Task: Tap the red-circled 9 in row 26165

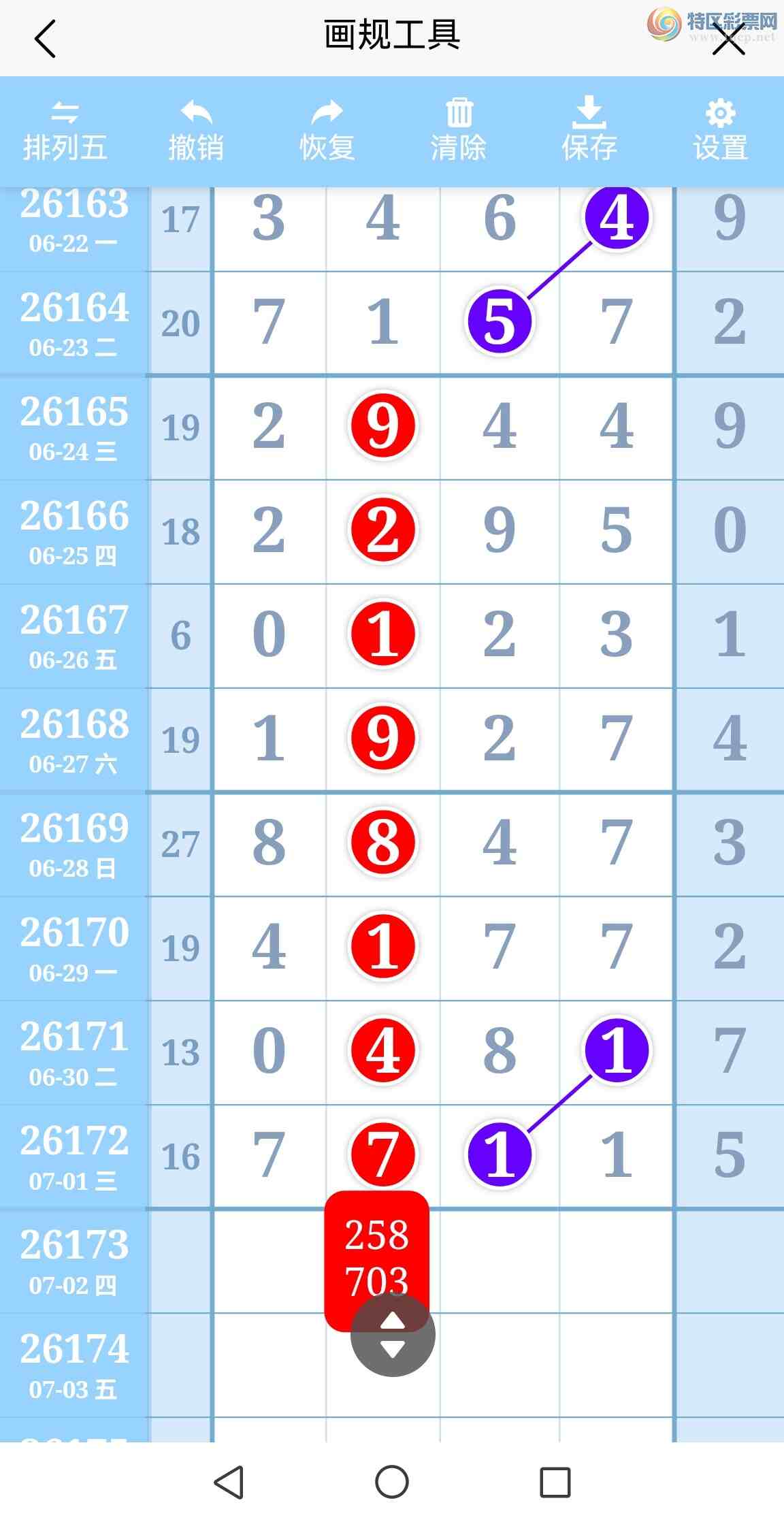Action: pos(383,426)
